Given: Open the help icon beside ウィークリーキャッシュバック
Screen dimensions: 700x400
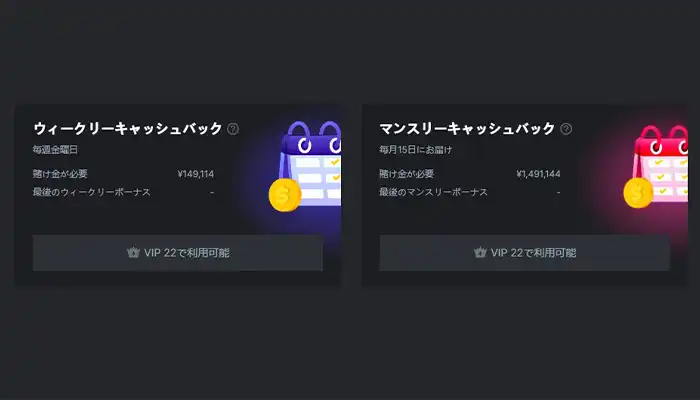Looking at the screenshot, I should pyautogui.click(x=233, y=129).
